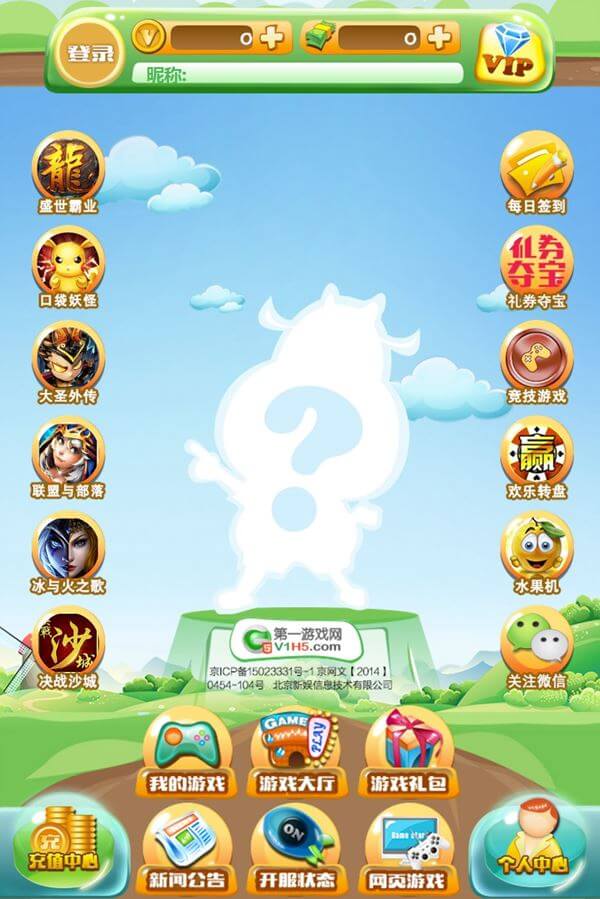
Task: Launch the game 口袋妖怪
Action: [x=68, y=263]
